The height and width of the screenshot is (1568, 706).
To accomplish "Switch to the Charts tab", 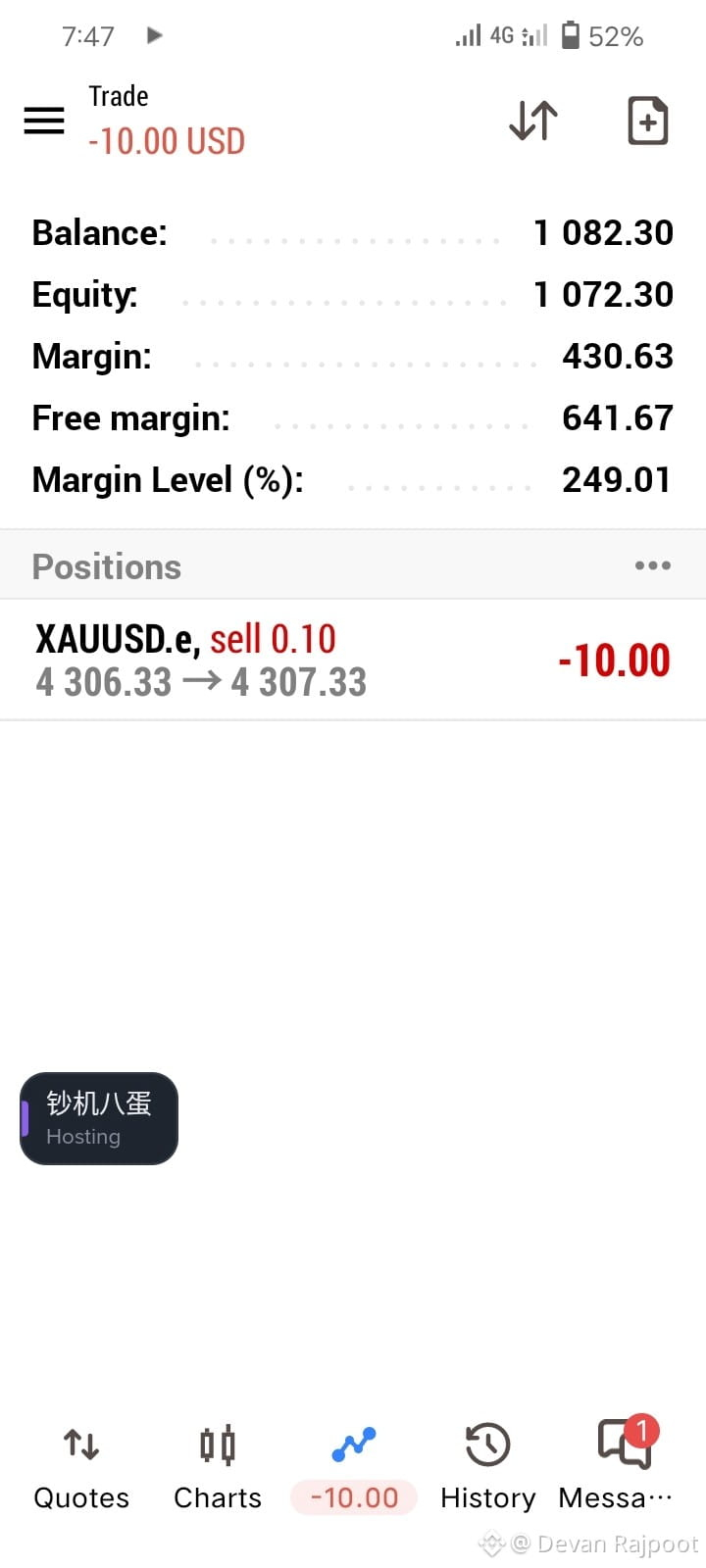I will pos(218,1467).
